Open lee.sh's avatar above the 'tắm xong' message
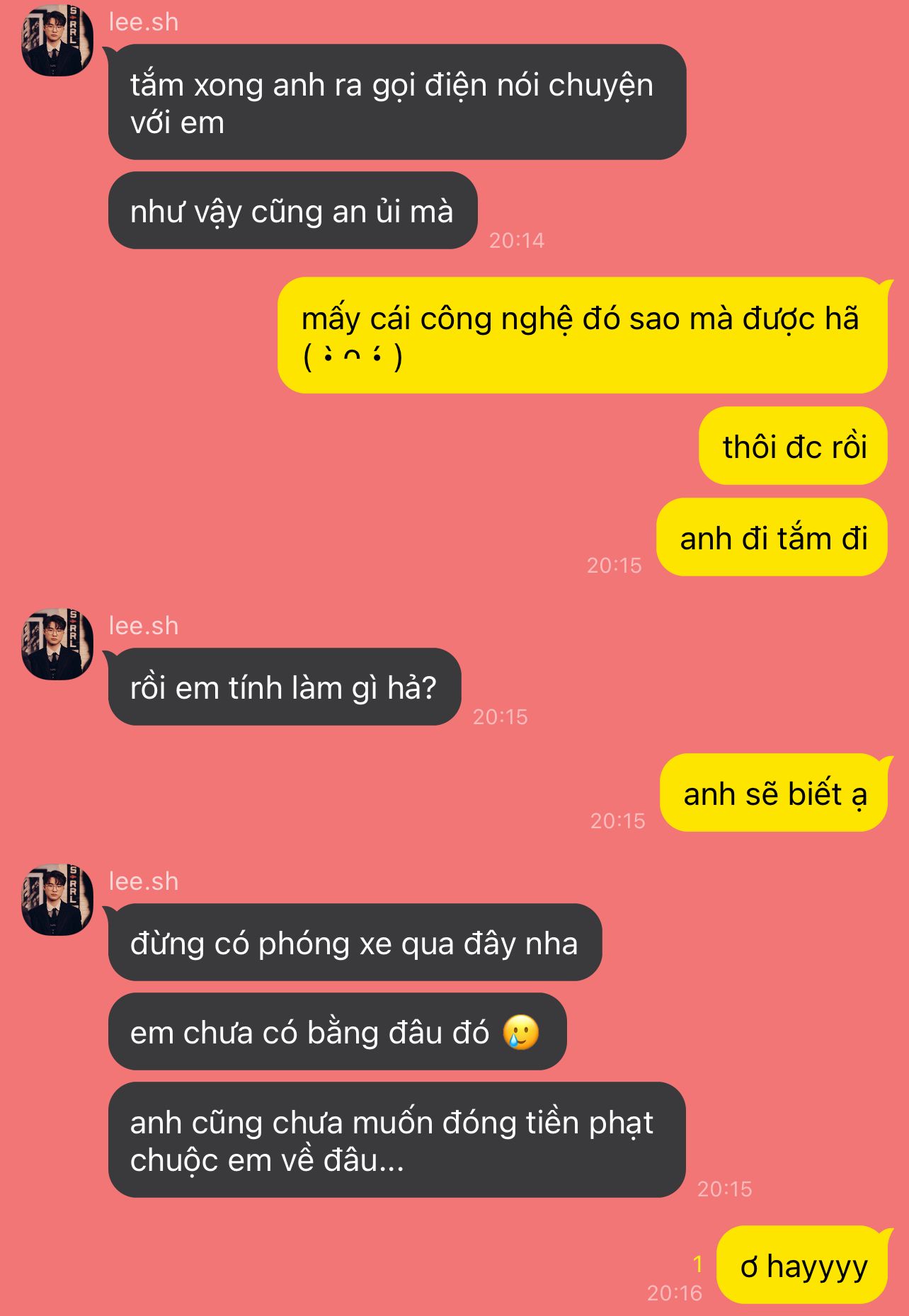This screenshot has width=909, height=1316. (57, 40)
